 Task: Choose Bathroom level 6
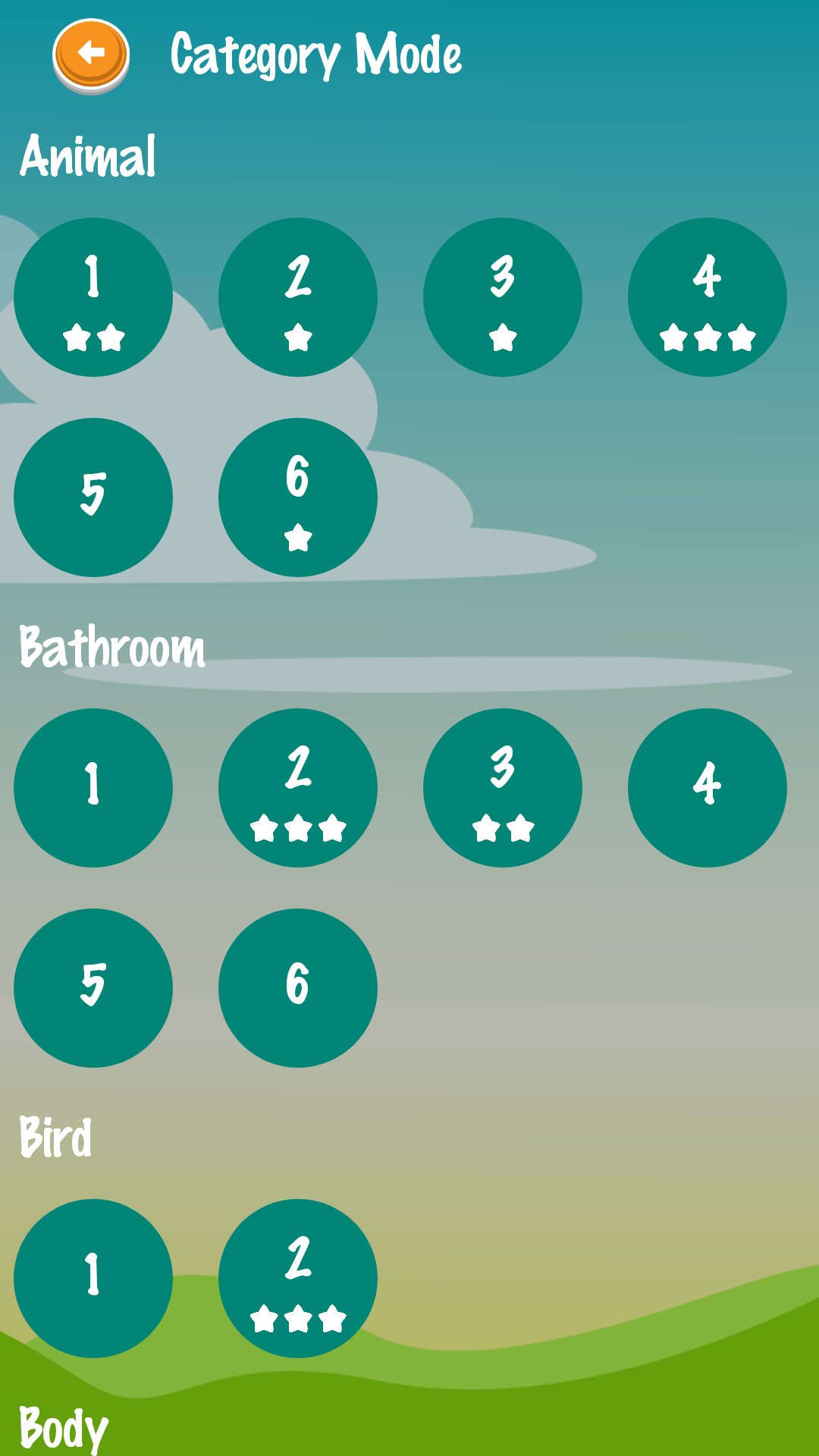[x=298, y=988]
